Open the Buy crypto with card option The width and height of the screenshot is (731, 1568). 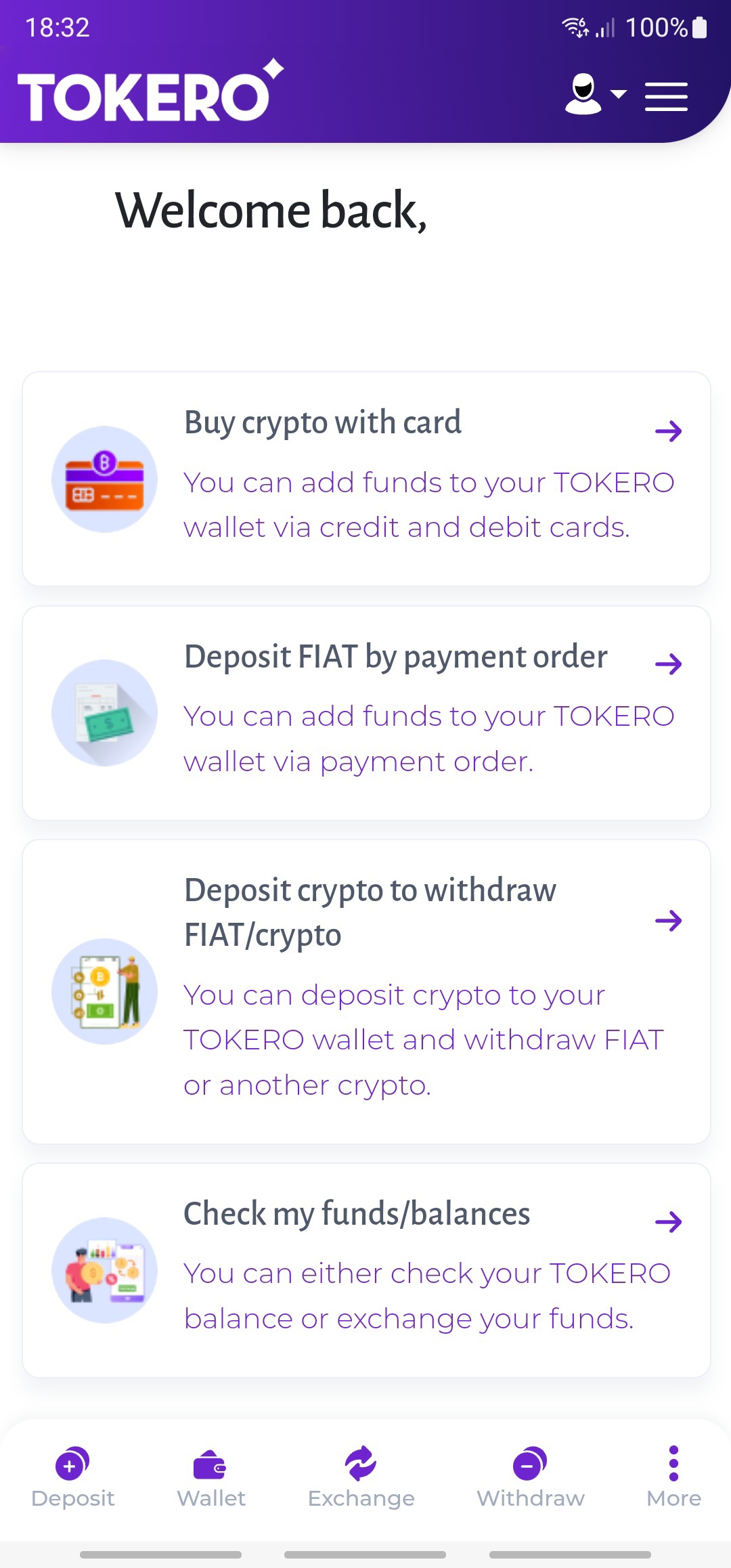click(x=366, y=479)
